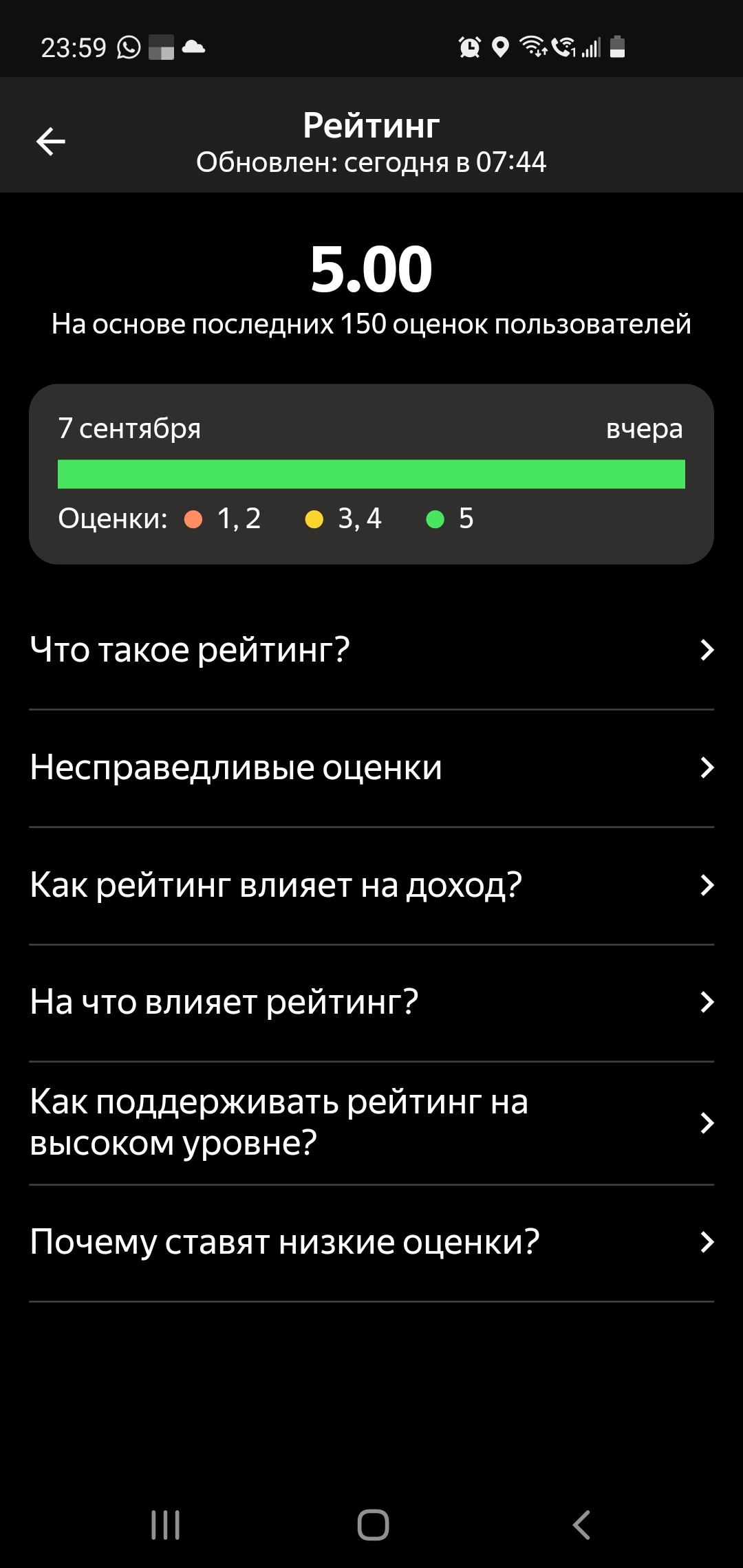Open "На что влияет рейтинг?" row
This screenshot has height=1568, width=743.
pos(371,1002)
